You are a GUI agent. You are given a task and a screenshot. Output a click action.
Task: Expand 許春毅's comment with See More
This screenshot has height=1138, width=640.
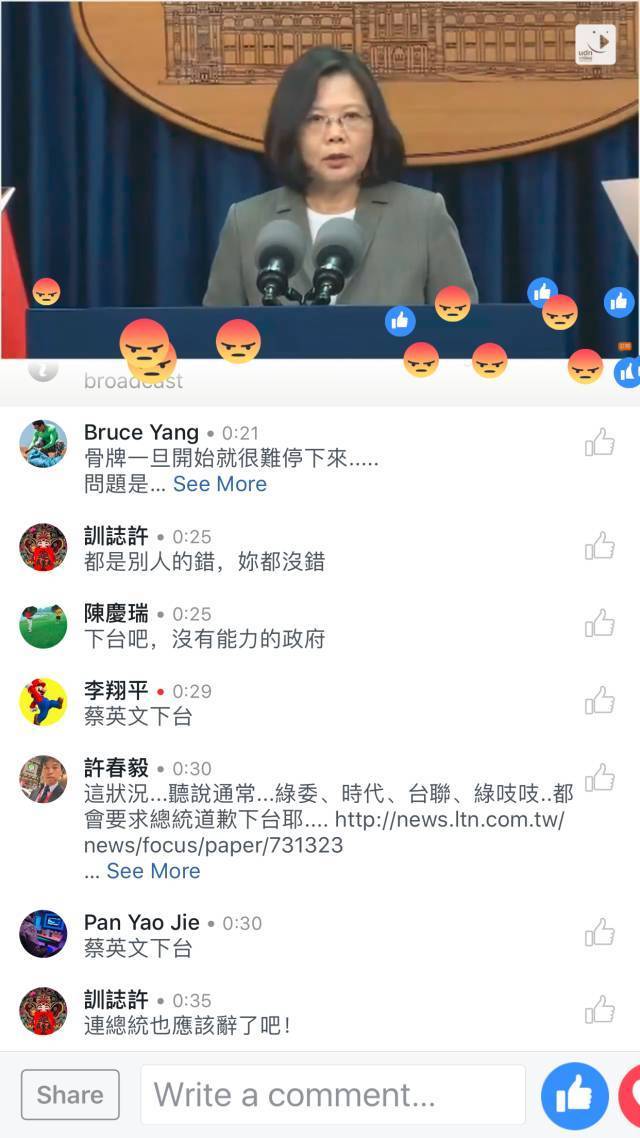(153, 871)
